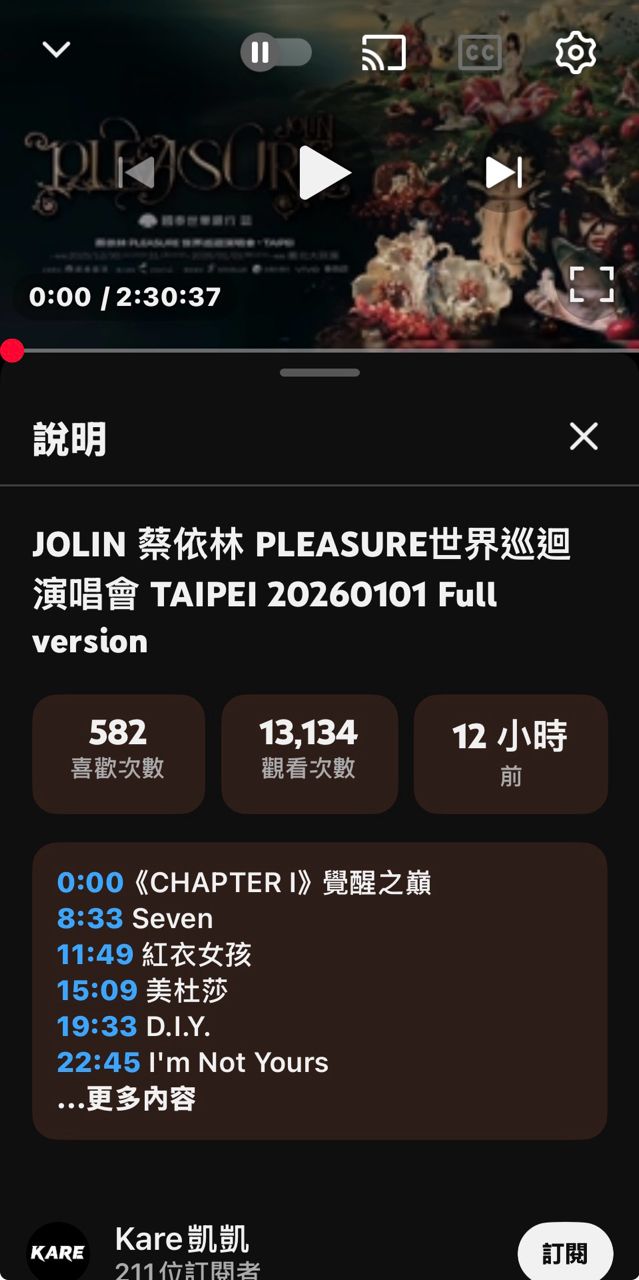Turn on closed captions

[x=479, y=52]
